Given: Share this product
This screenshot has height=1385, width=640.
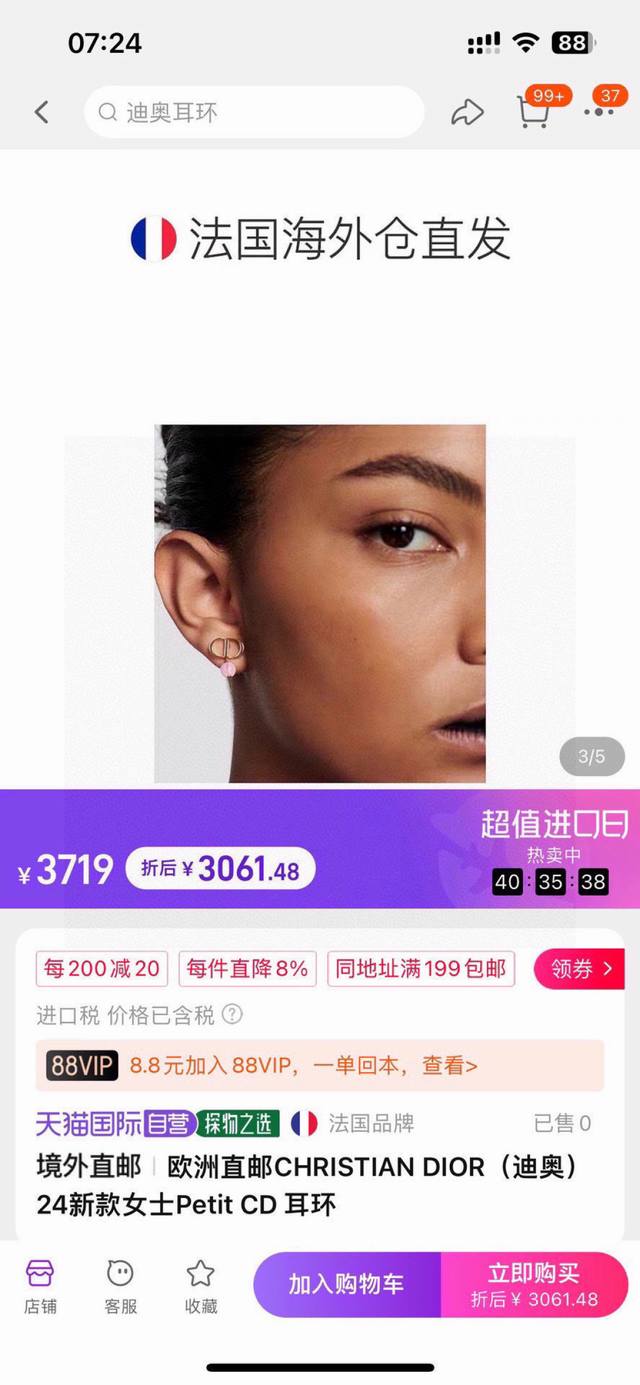Looking at the screenshot, I should tap(467, 112).
